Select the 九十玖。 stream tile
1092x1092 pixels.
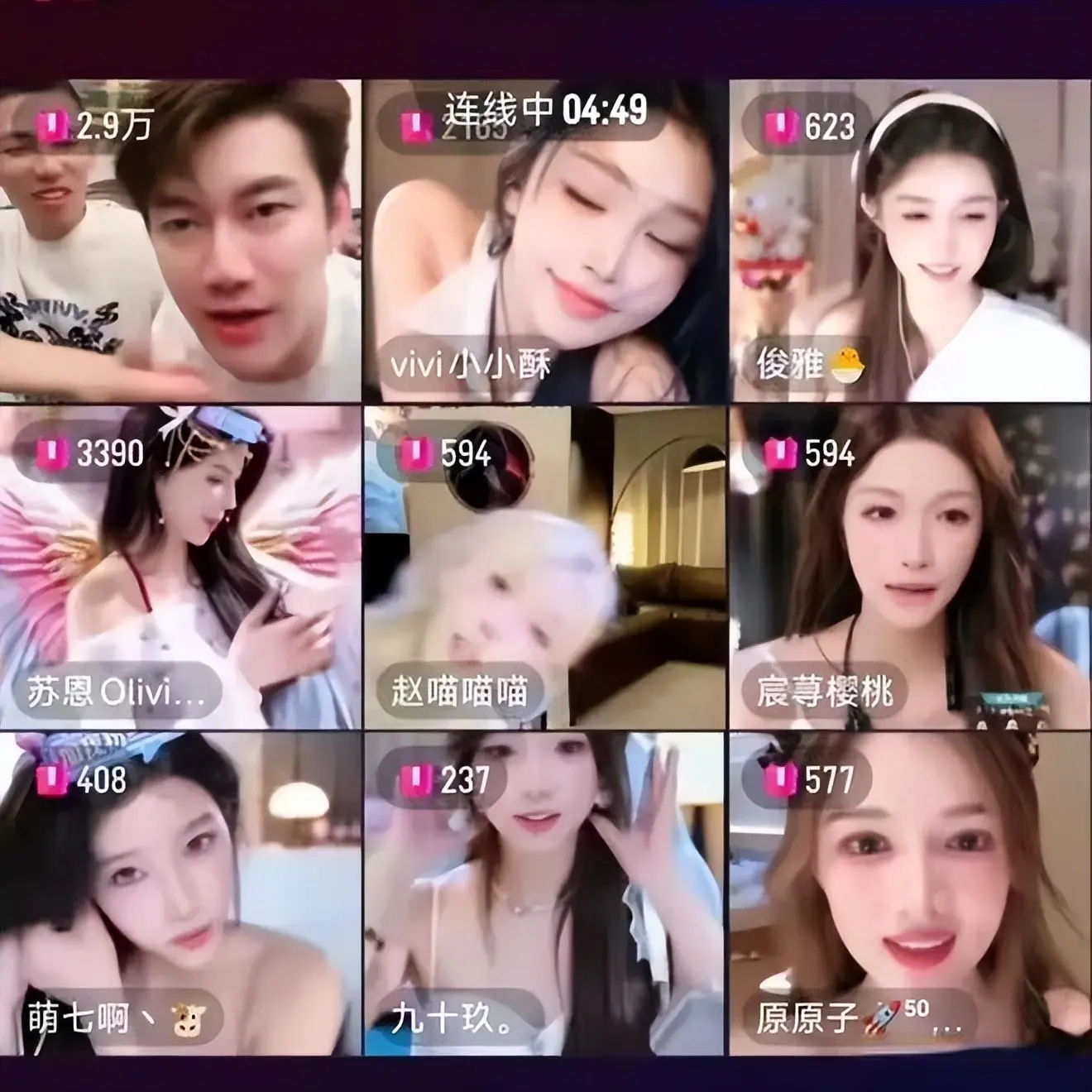(544, 893)
